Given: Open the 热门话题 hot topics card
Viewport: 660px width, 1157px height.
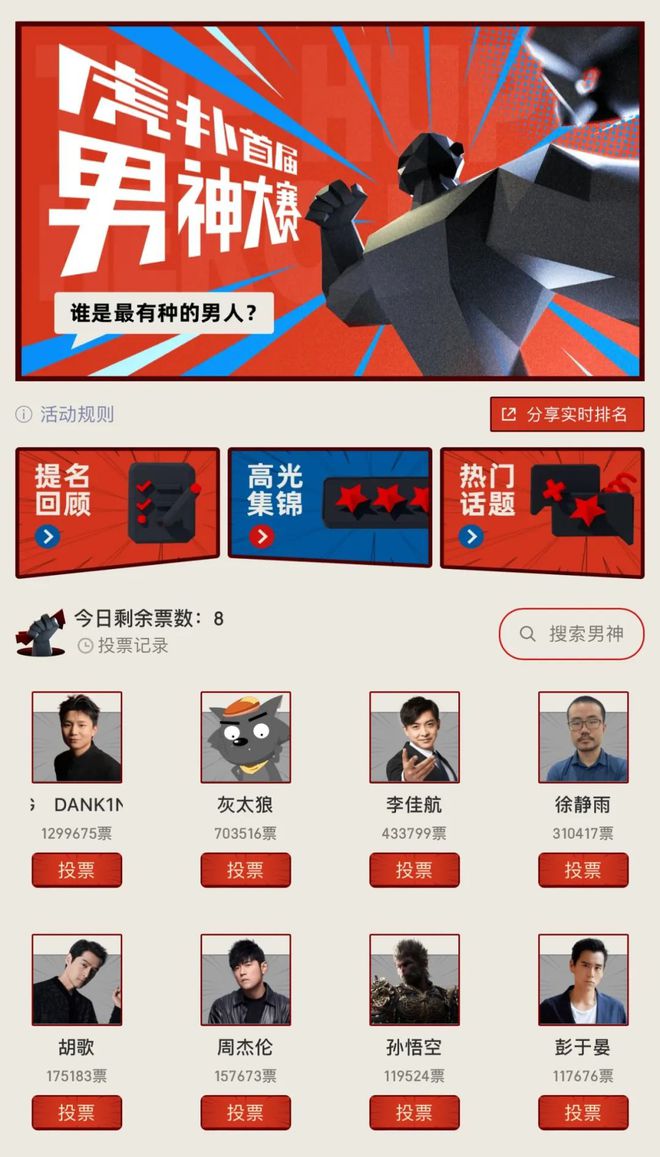Looking at the screenshot, I should (x=542, y=509).
